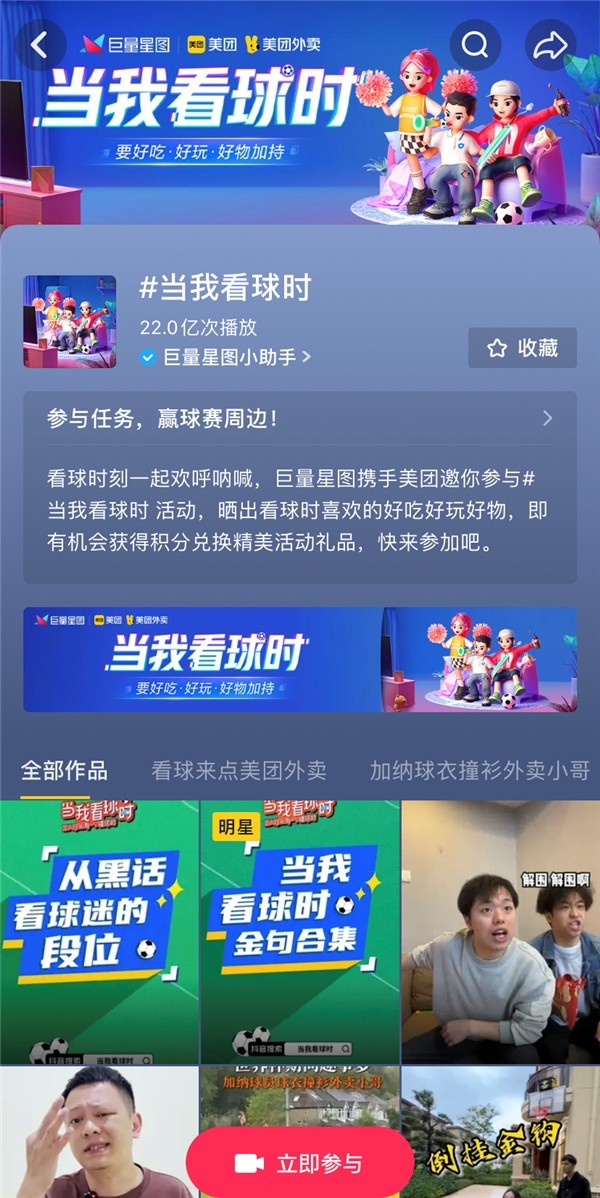The height and width of the screenshot is (1198, 600).
Task: Switch to 全部作品 tab
Action: [x=64, y=770]
